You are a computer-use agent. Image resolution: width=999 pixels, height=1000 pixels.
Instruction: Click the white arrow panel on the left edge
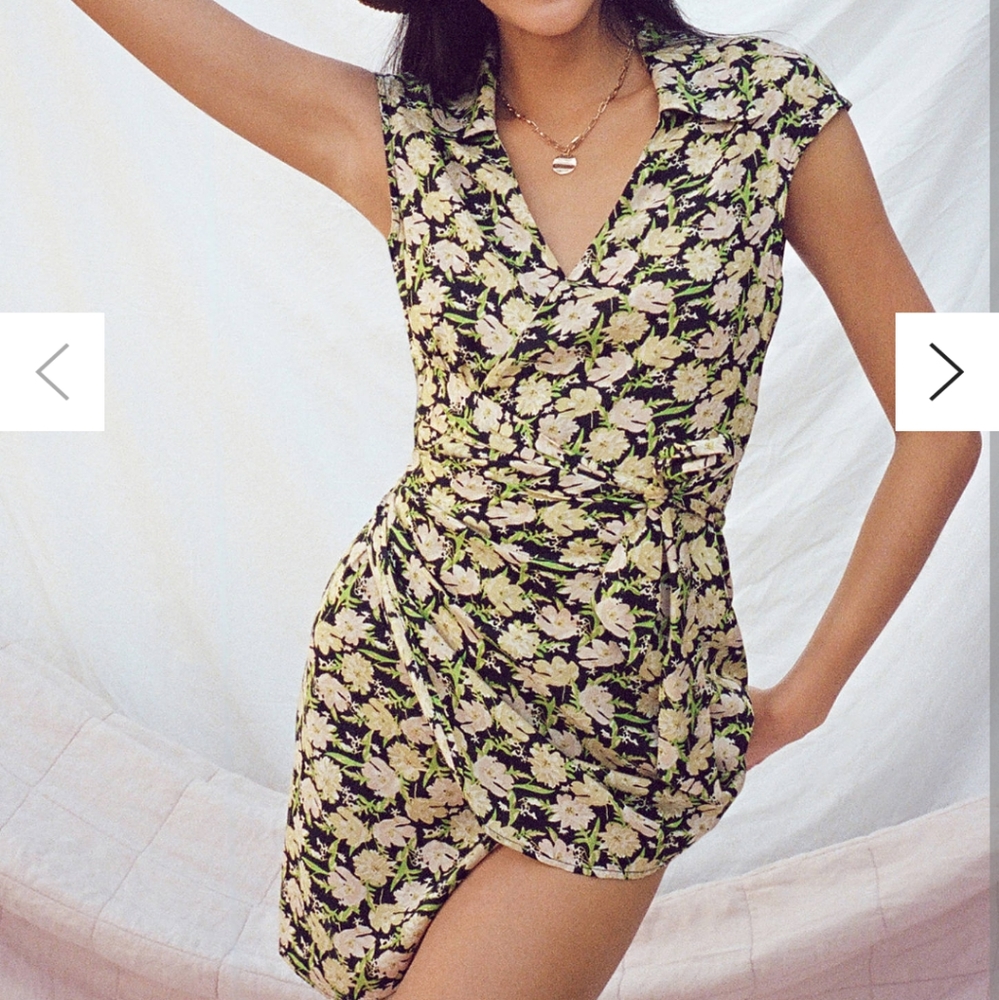pyautogui.click(x=51, y=370)
